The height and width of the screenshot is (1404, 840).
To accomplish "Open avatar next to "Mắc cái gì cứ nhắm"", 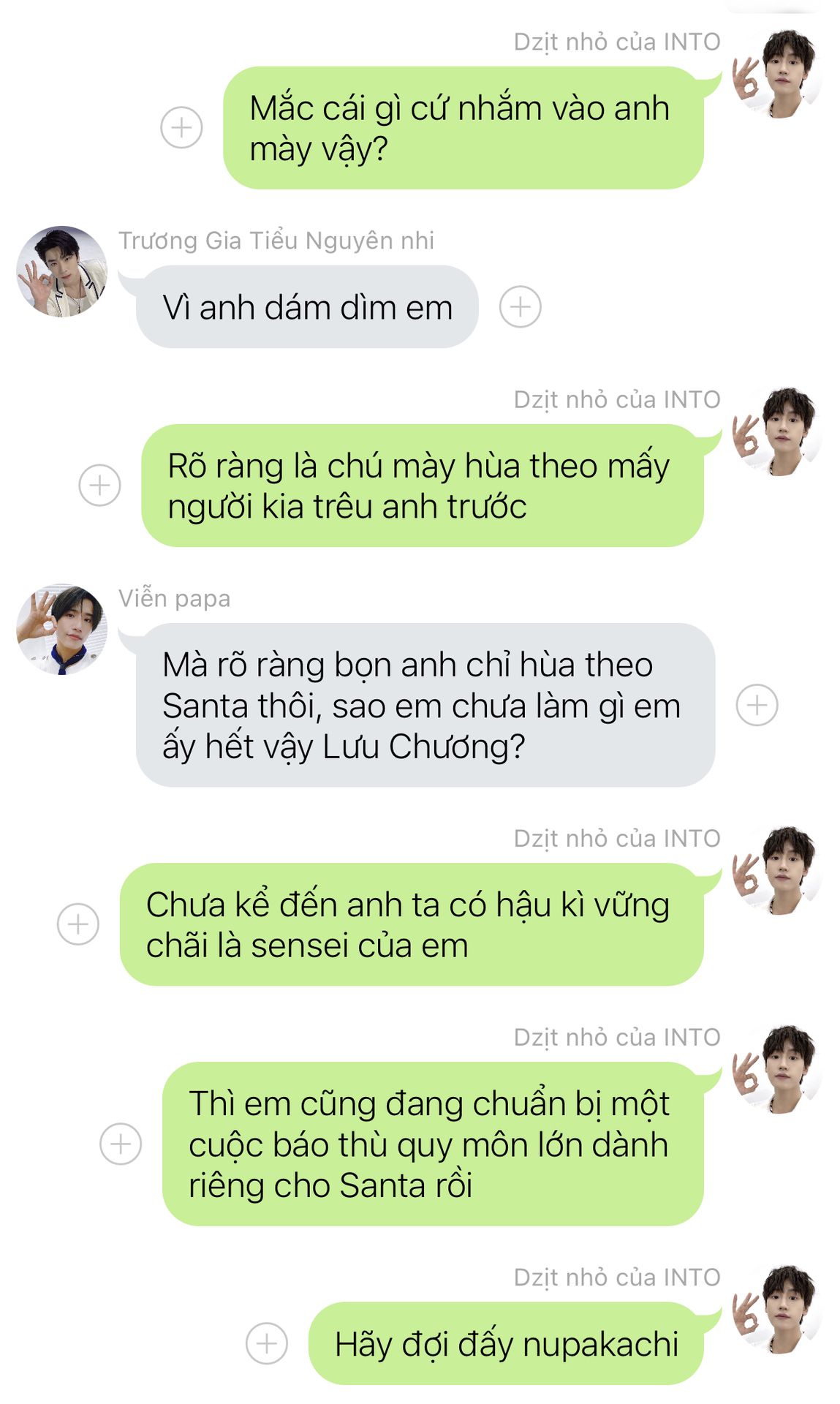I will pyautogui.click(x=779, y=73).
